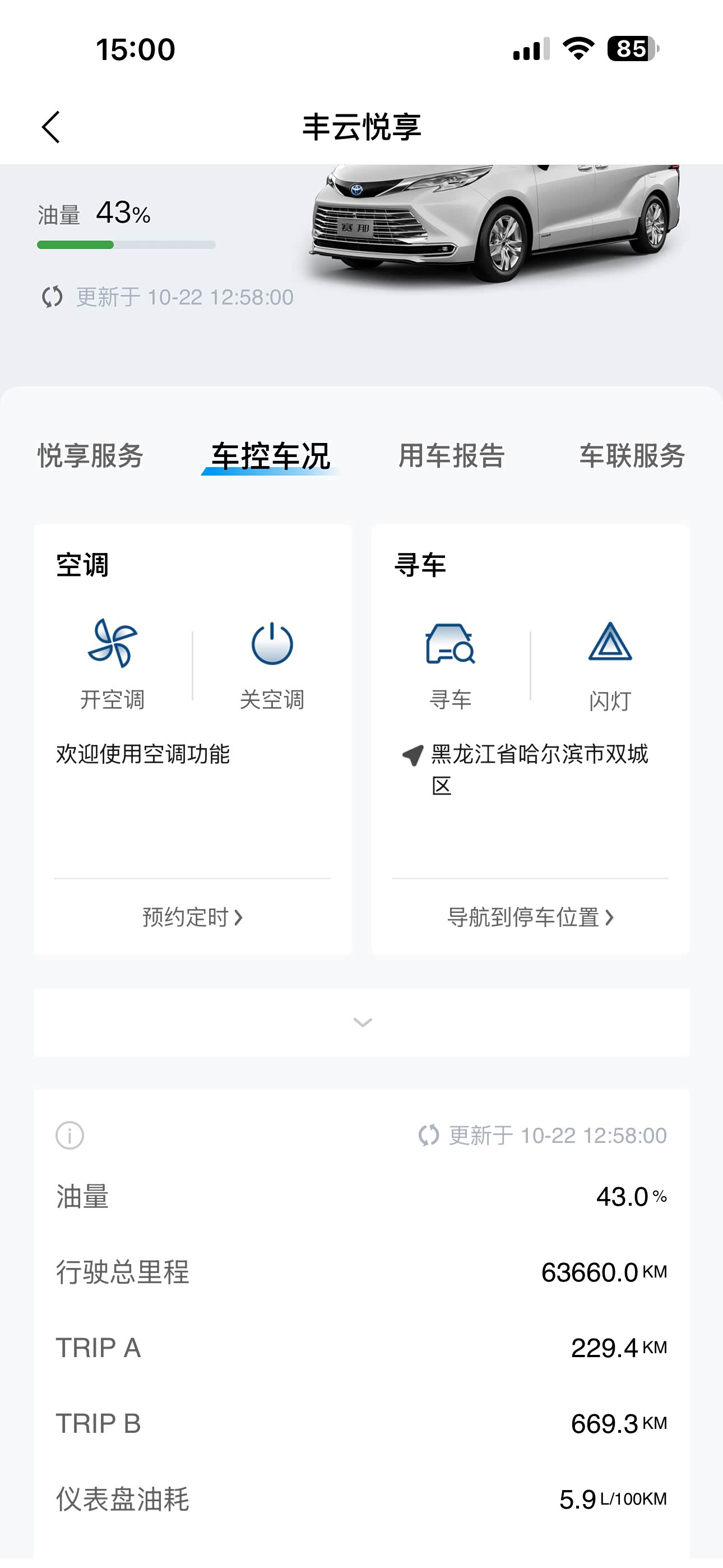
Task: Turn off the air conditioner with 关空调
Action: (272, 663)
